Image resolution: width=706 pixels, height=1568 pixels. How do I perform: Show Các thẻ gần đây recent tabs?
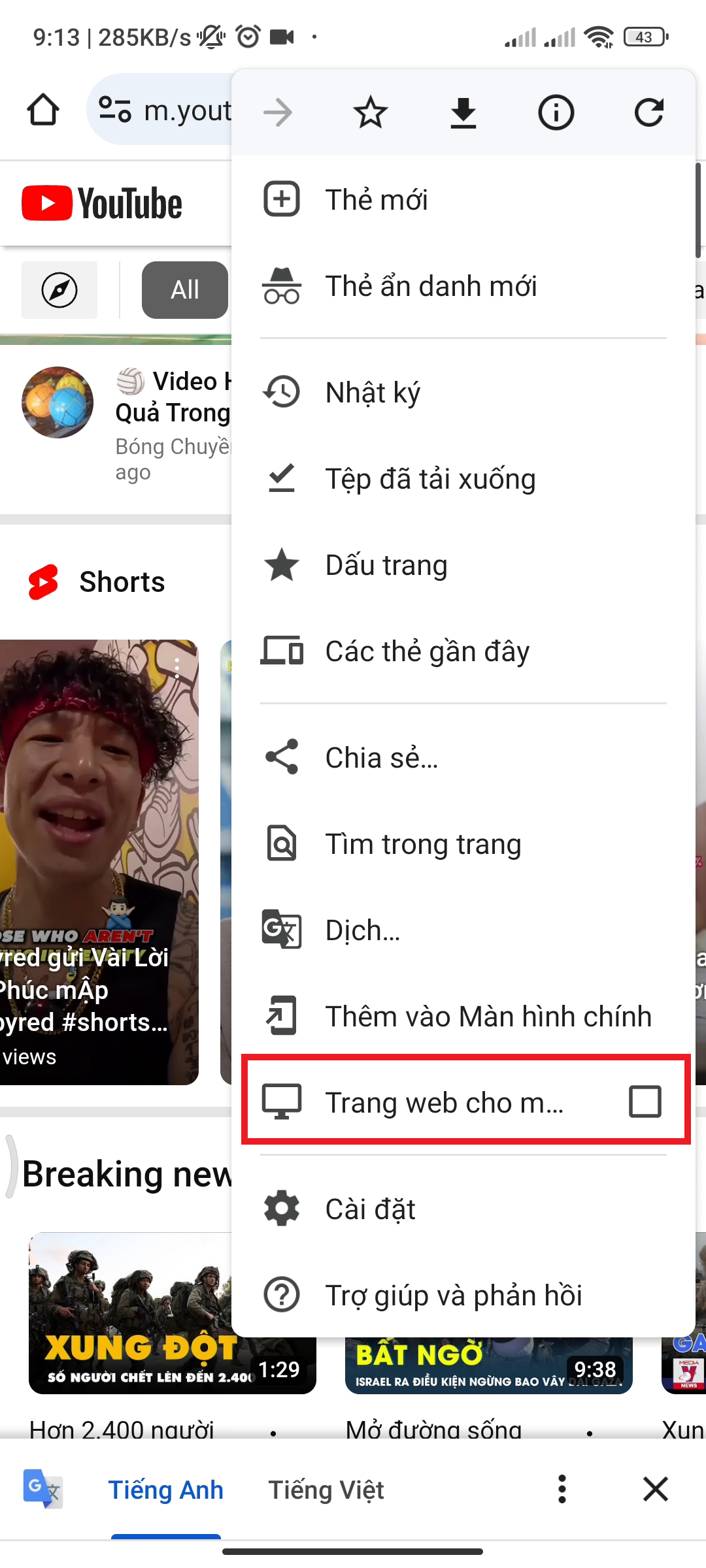(427, 651)
